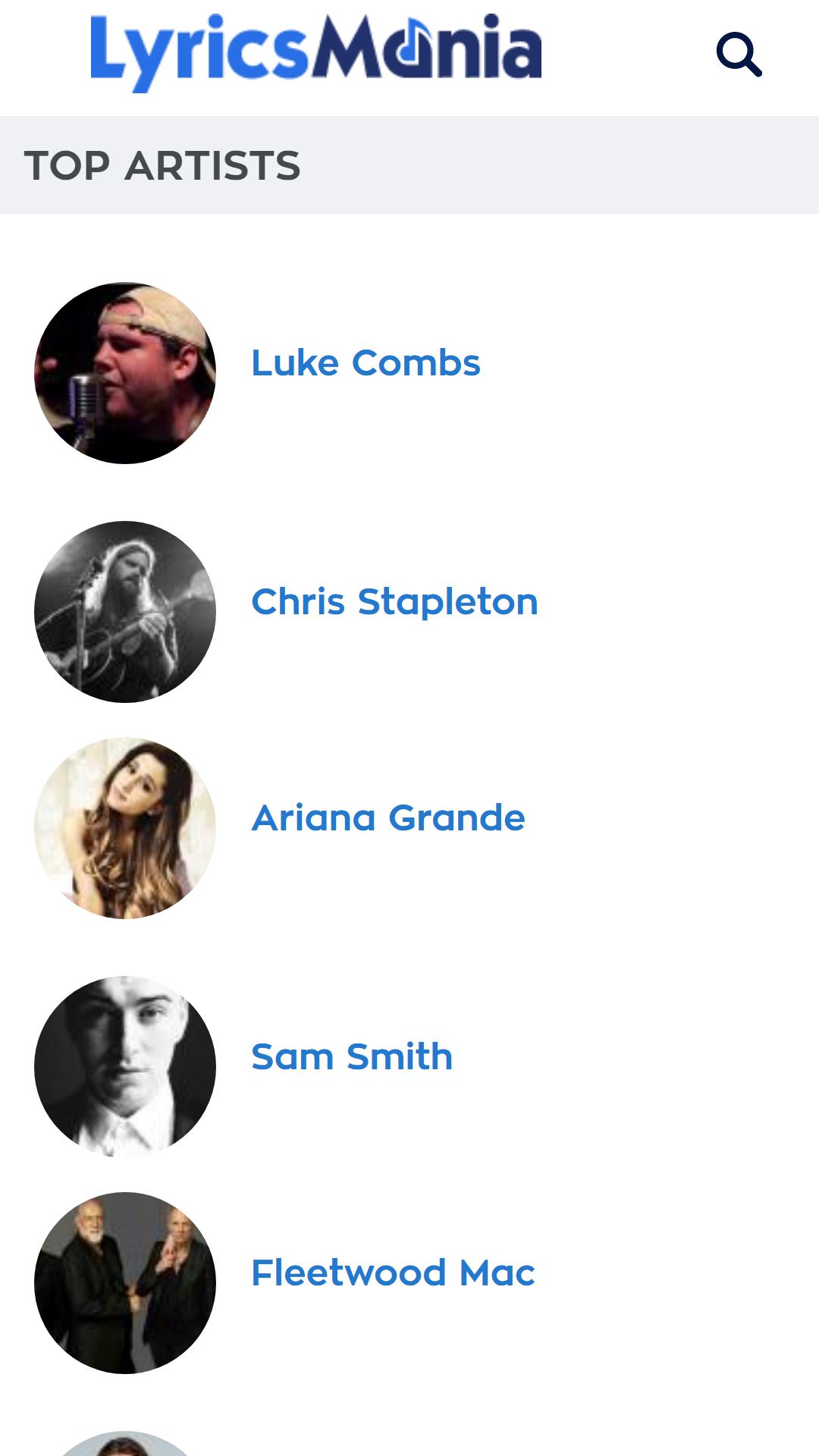The image size is (819, 1456).
Task: Tap Sam Smith profile photo
Action: point(125,1067)
